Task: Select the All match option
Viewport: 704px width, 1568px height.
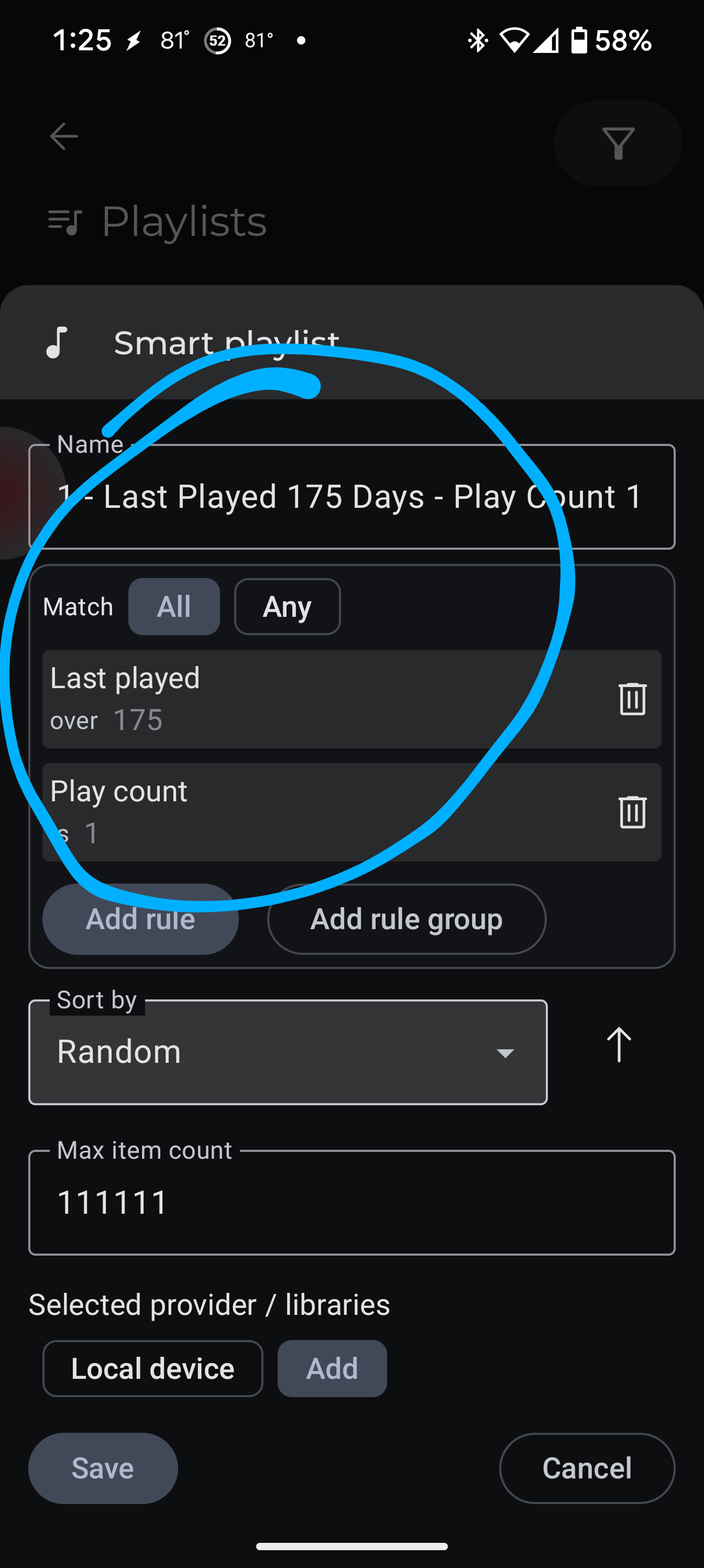Action: (174, 606)
